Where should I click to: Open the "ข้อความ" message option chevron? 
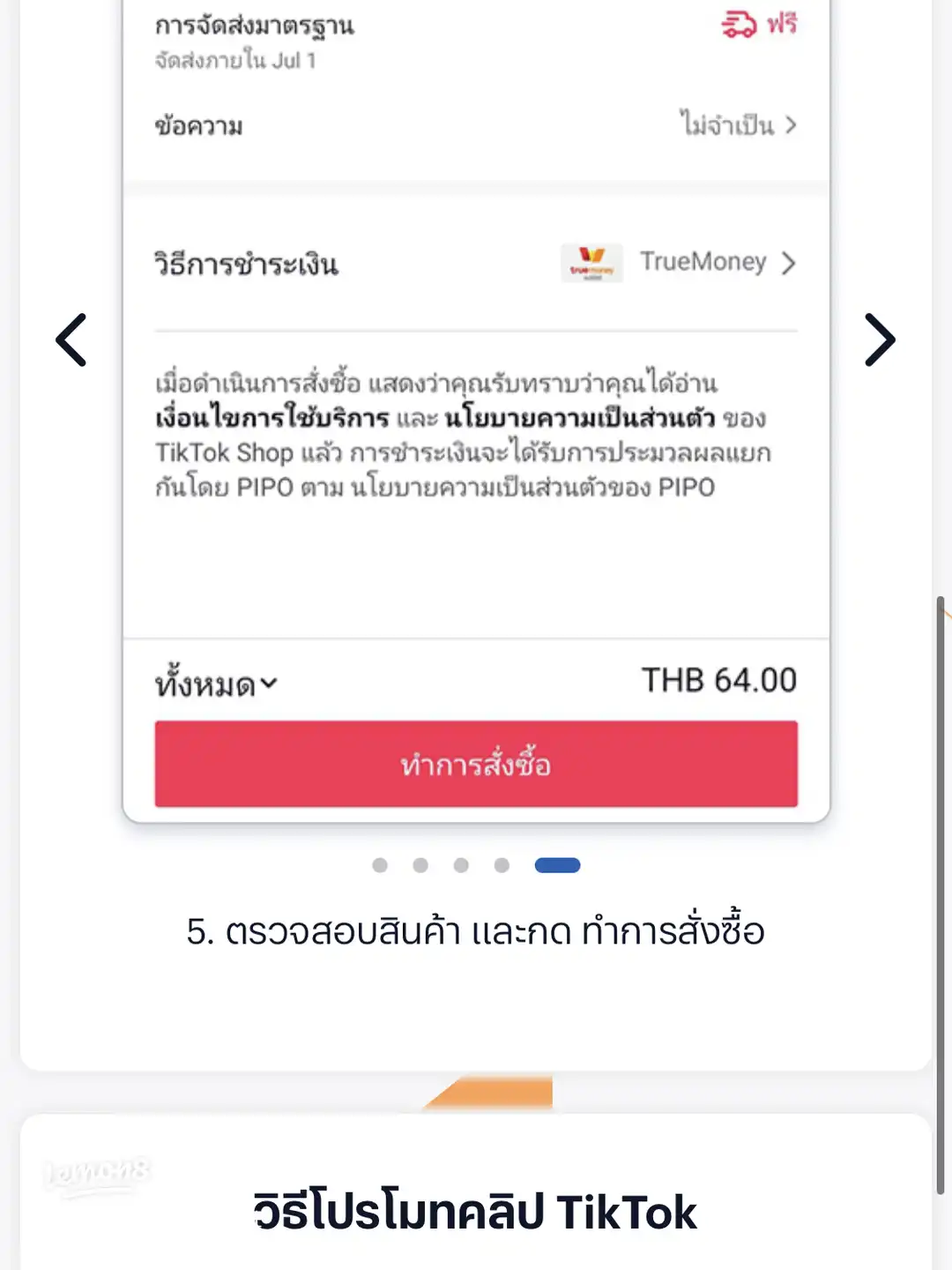[791, 124]
